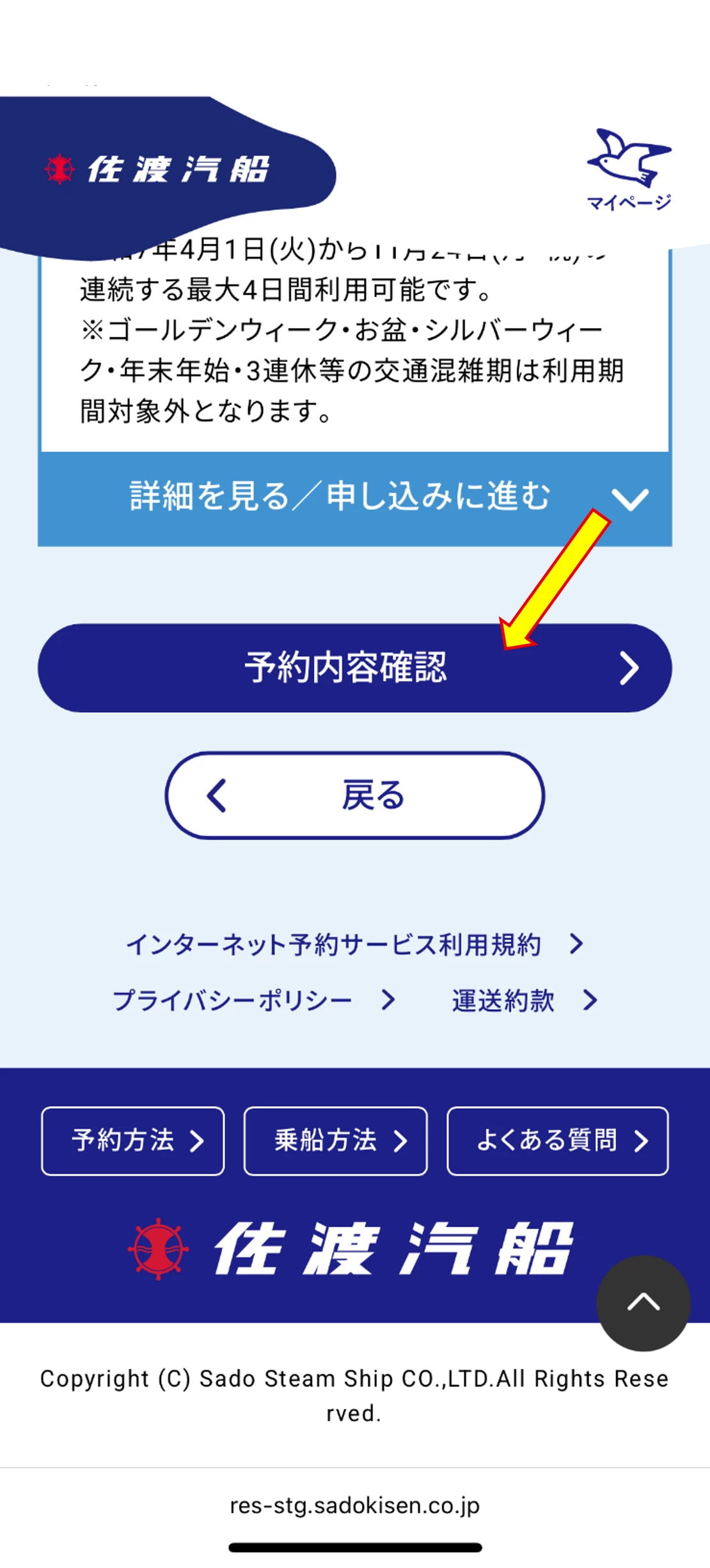Open the プライバシーポリシー link
This screenshot has height=1568, width=710.
click(x=253, y=1000)
